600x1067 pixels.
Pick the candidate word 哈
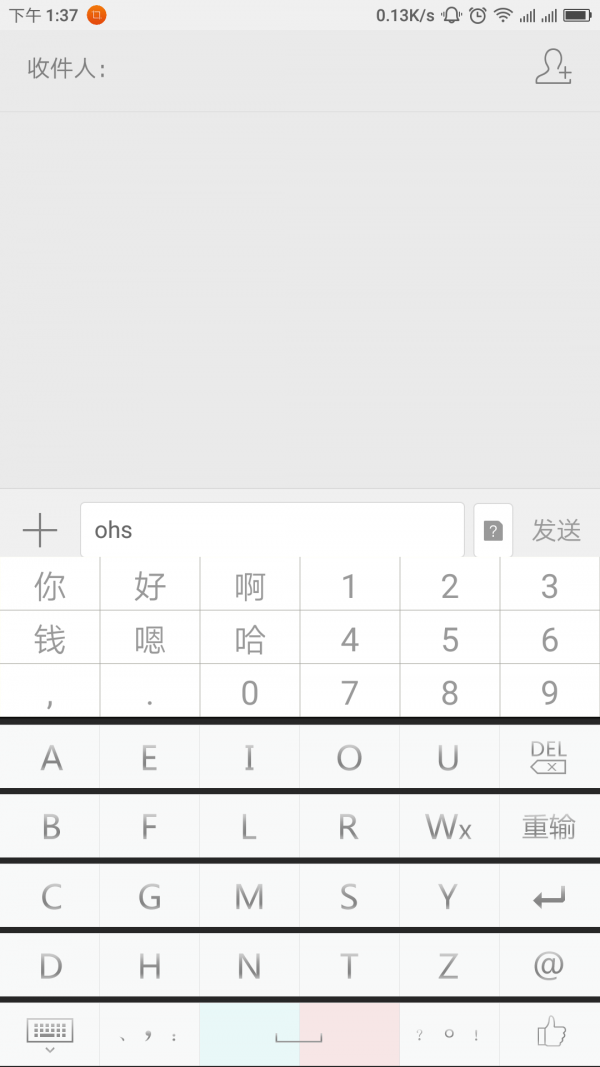(x=250, y=639)
